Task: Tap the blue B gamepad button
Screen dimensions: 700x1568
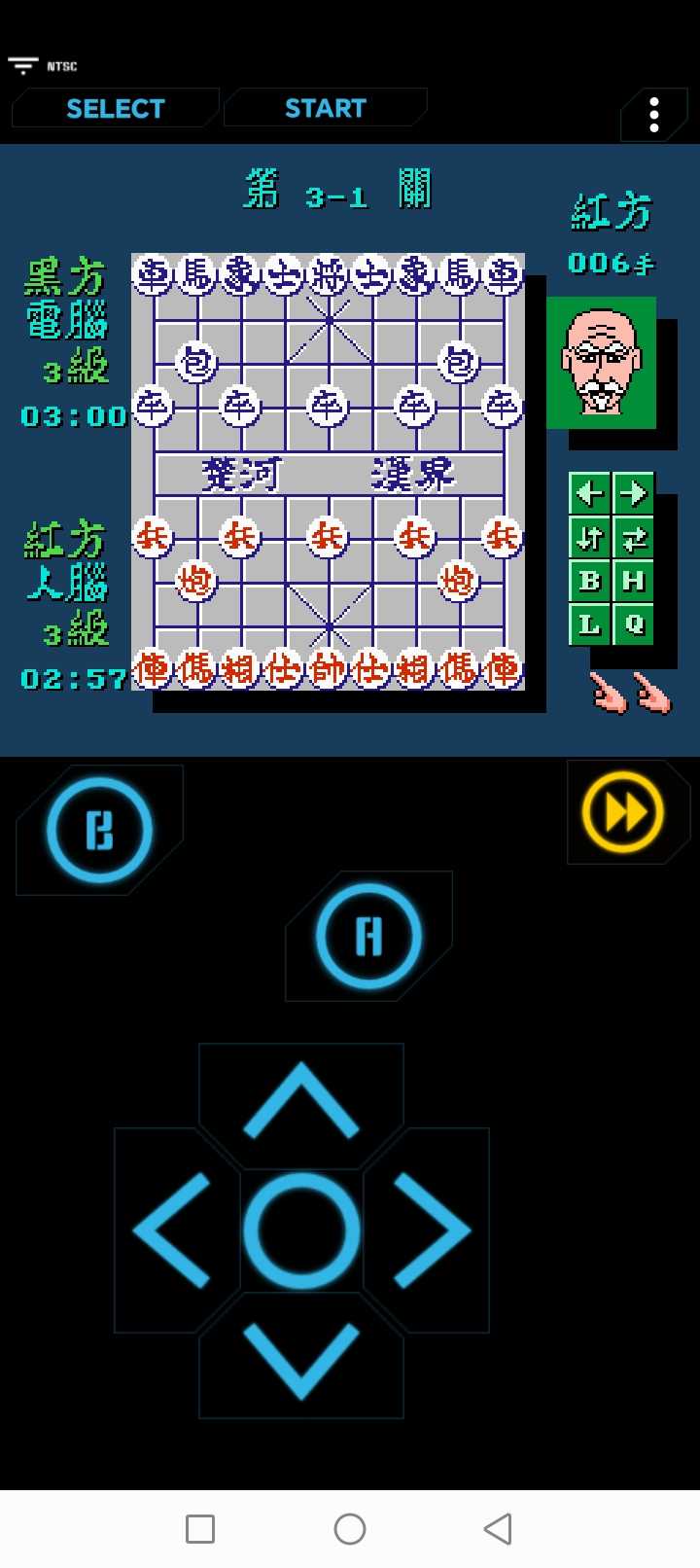Action: click(99, 830)
